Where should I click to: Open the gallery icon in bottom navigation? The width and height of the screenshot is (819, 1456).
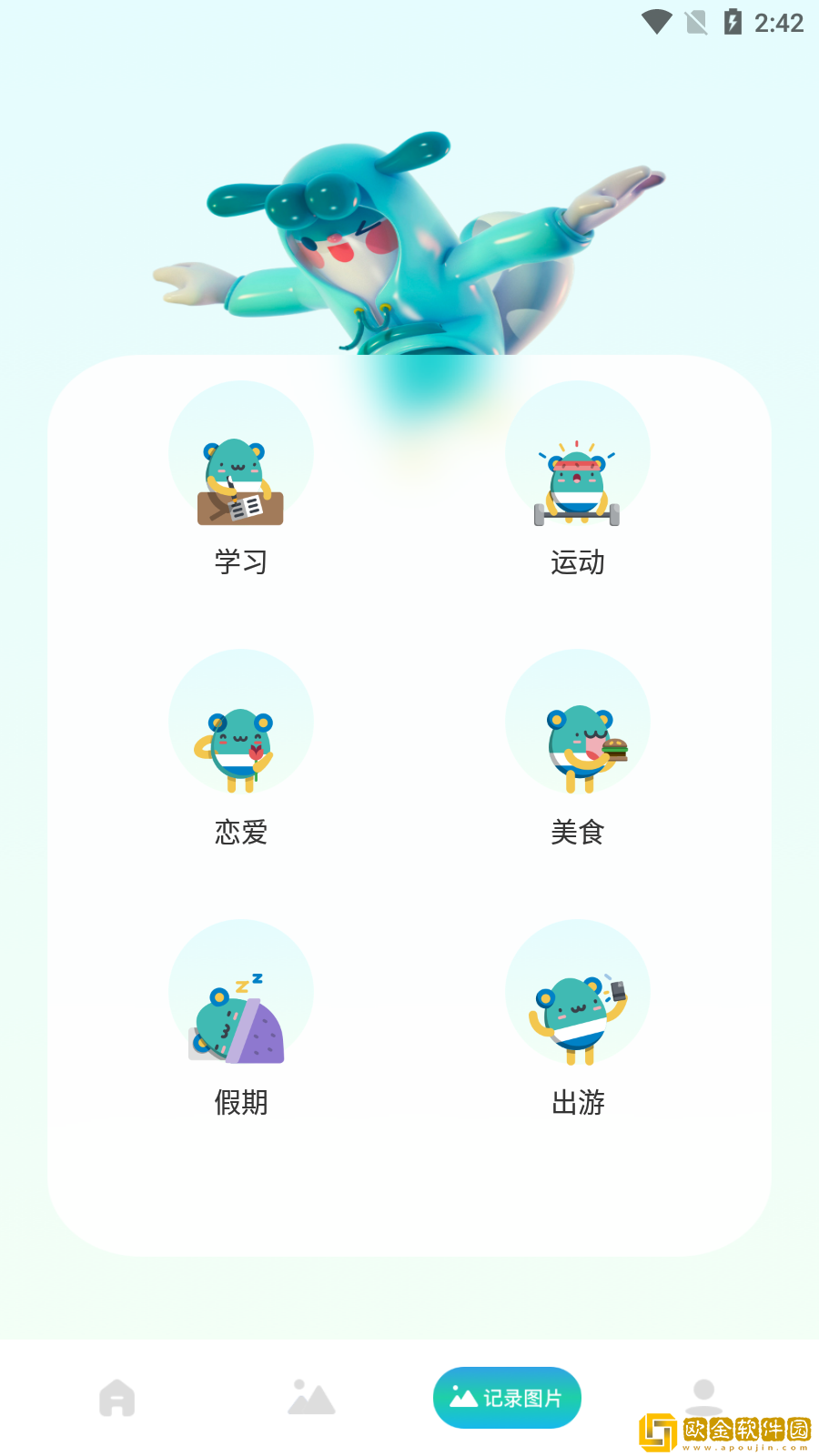(x=312, y=1398)
